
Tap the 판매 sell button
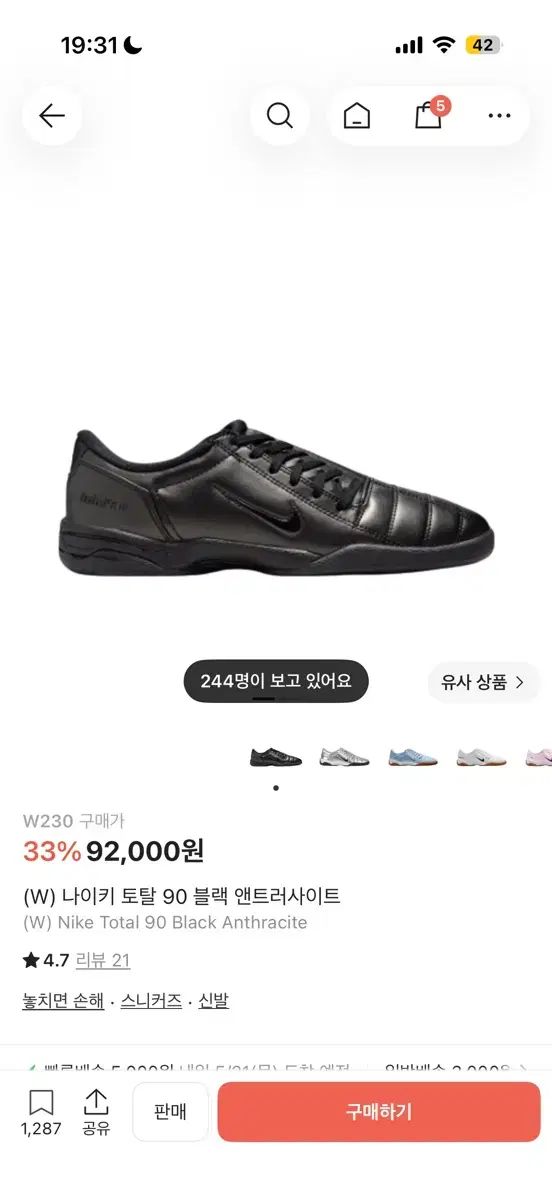click(171, 1112)
